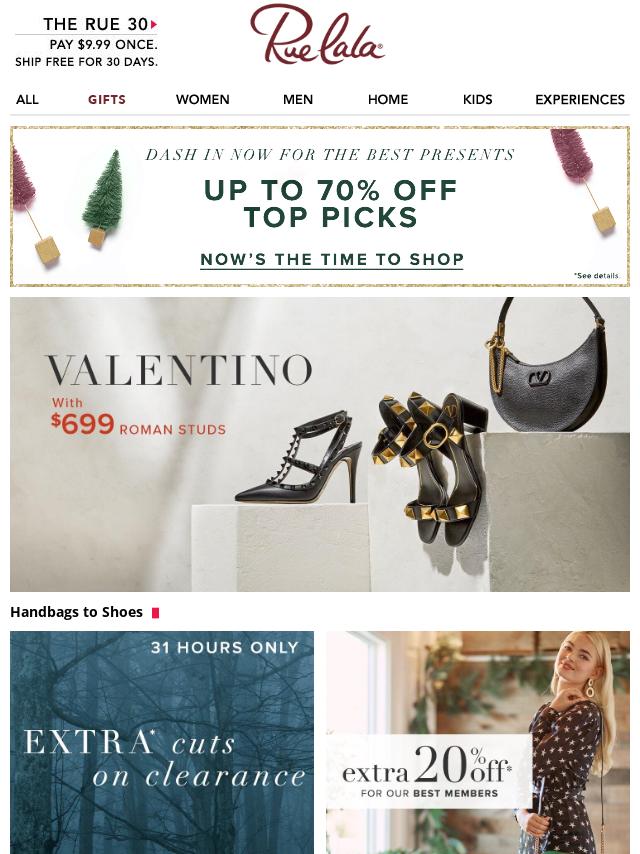Open The Rue 30 shipping offer
Viewport: 640px width, 854px height.
(87, 42)
